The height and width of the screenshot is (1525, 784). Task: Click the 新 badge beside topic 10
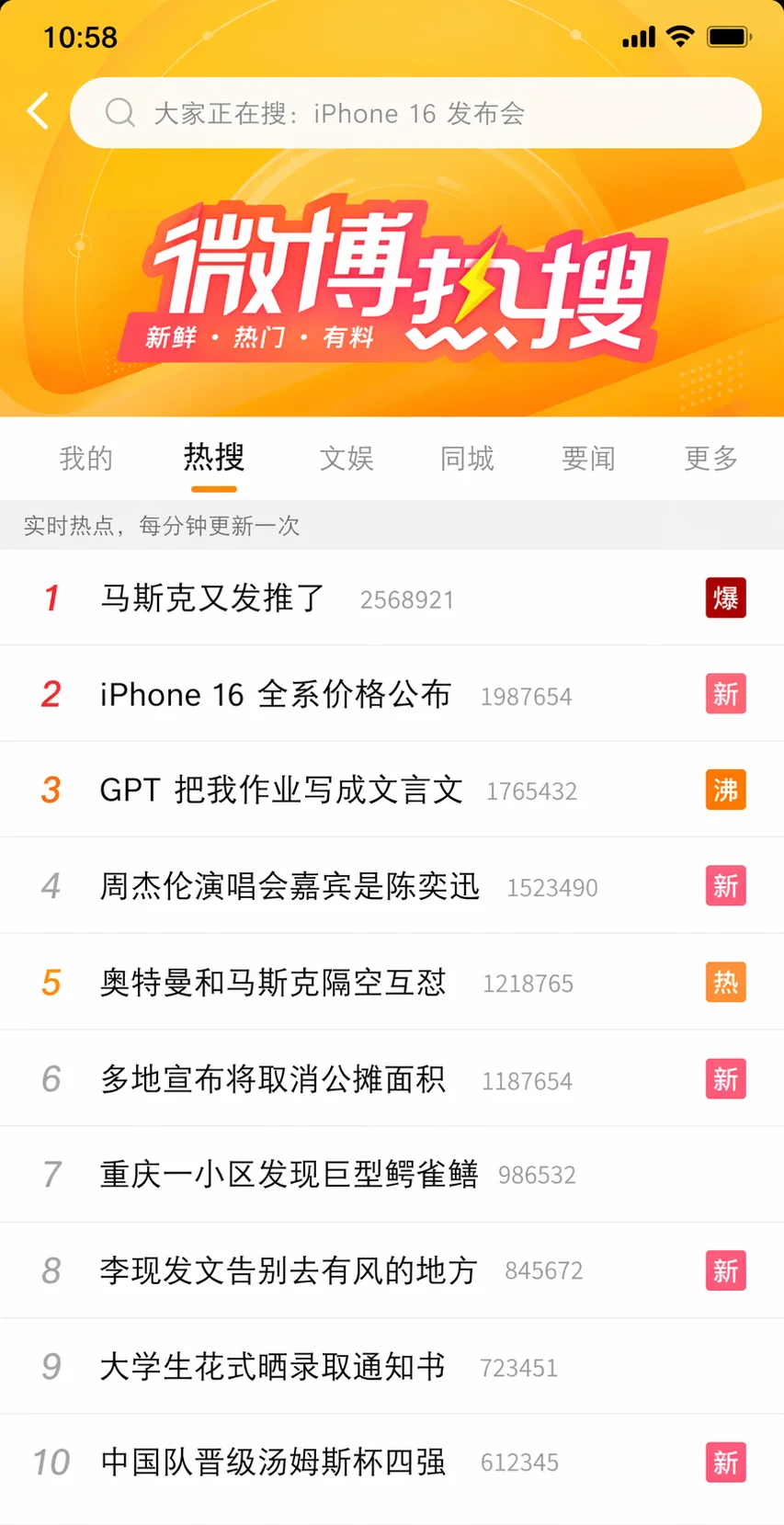725,1462
